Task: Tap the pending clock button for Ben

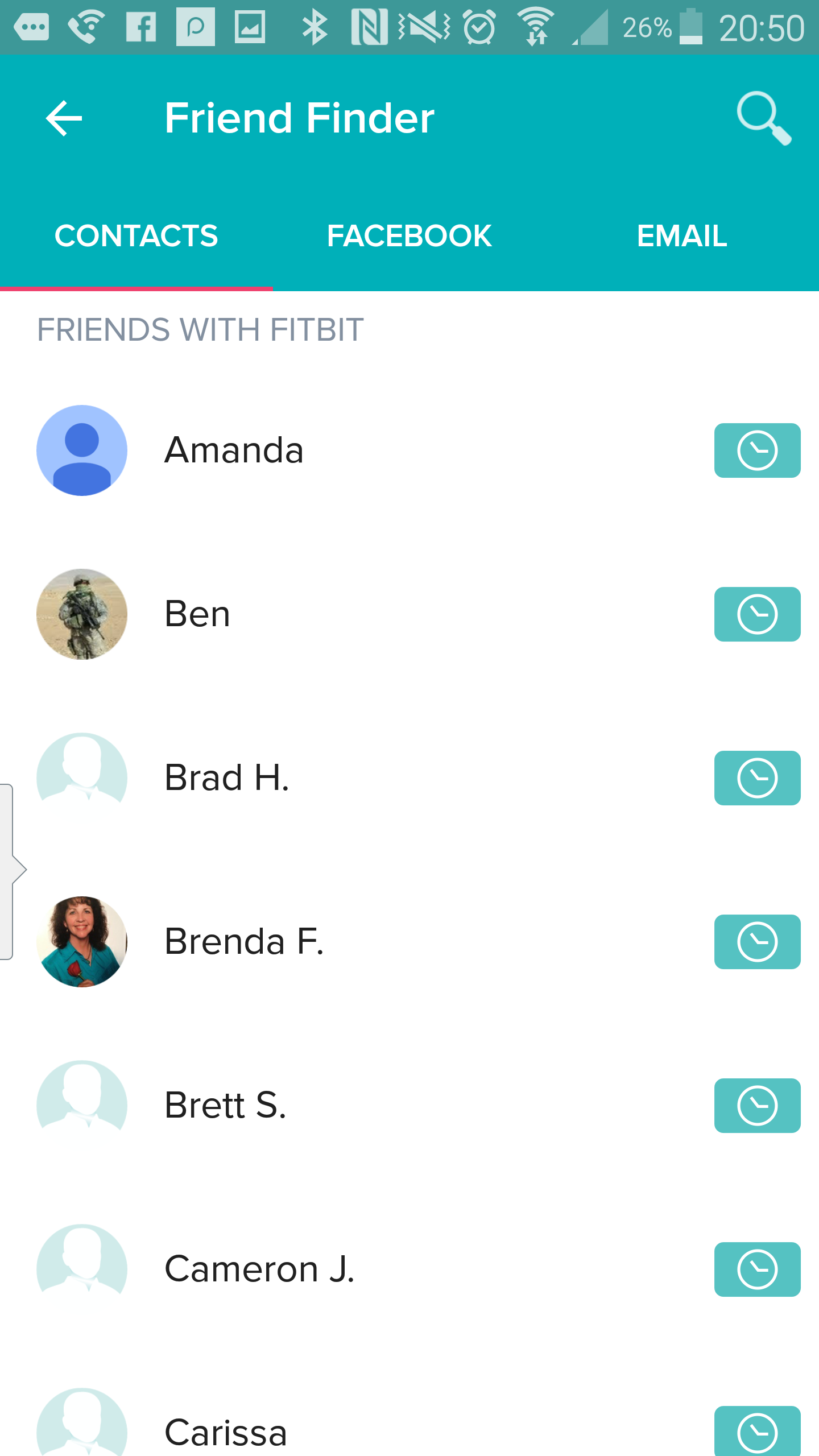Action: 757,614
